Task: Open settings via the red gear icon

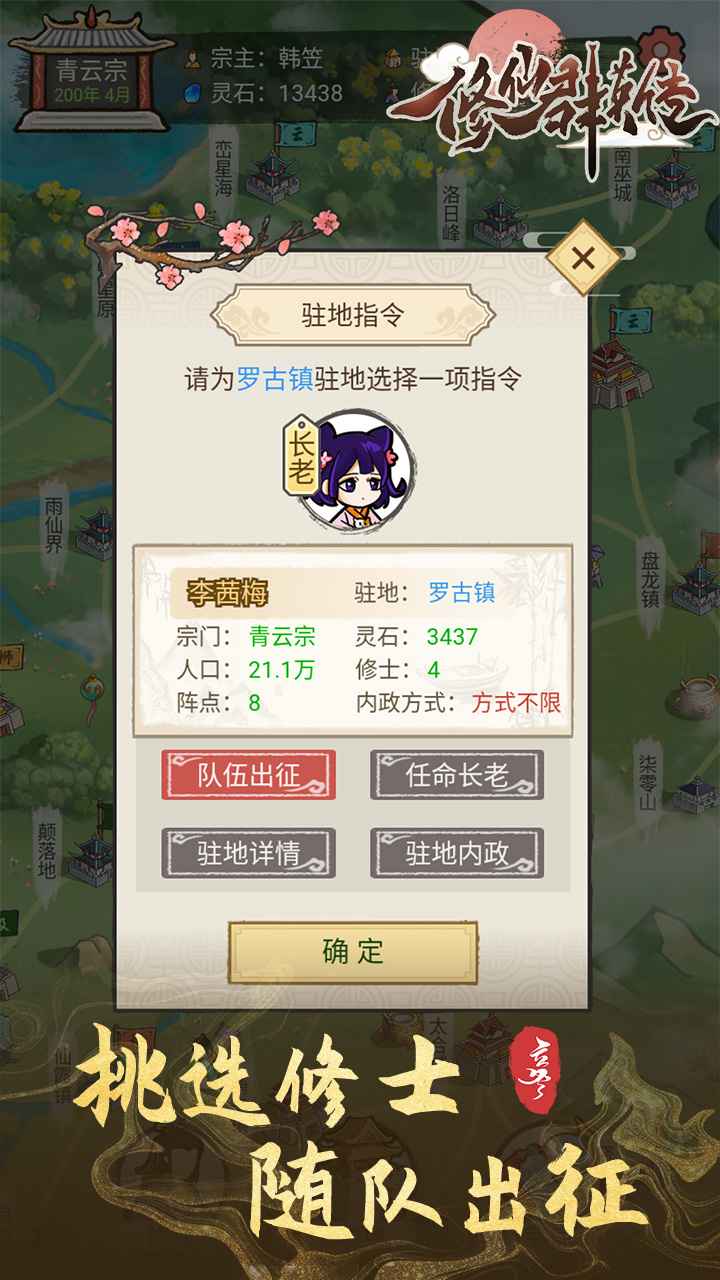Action: point(660,45)
